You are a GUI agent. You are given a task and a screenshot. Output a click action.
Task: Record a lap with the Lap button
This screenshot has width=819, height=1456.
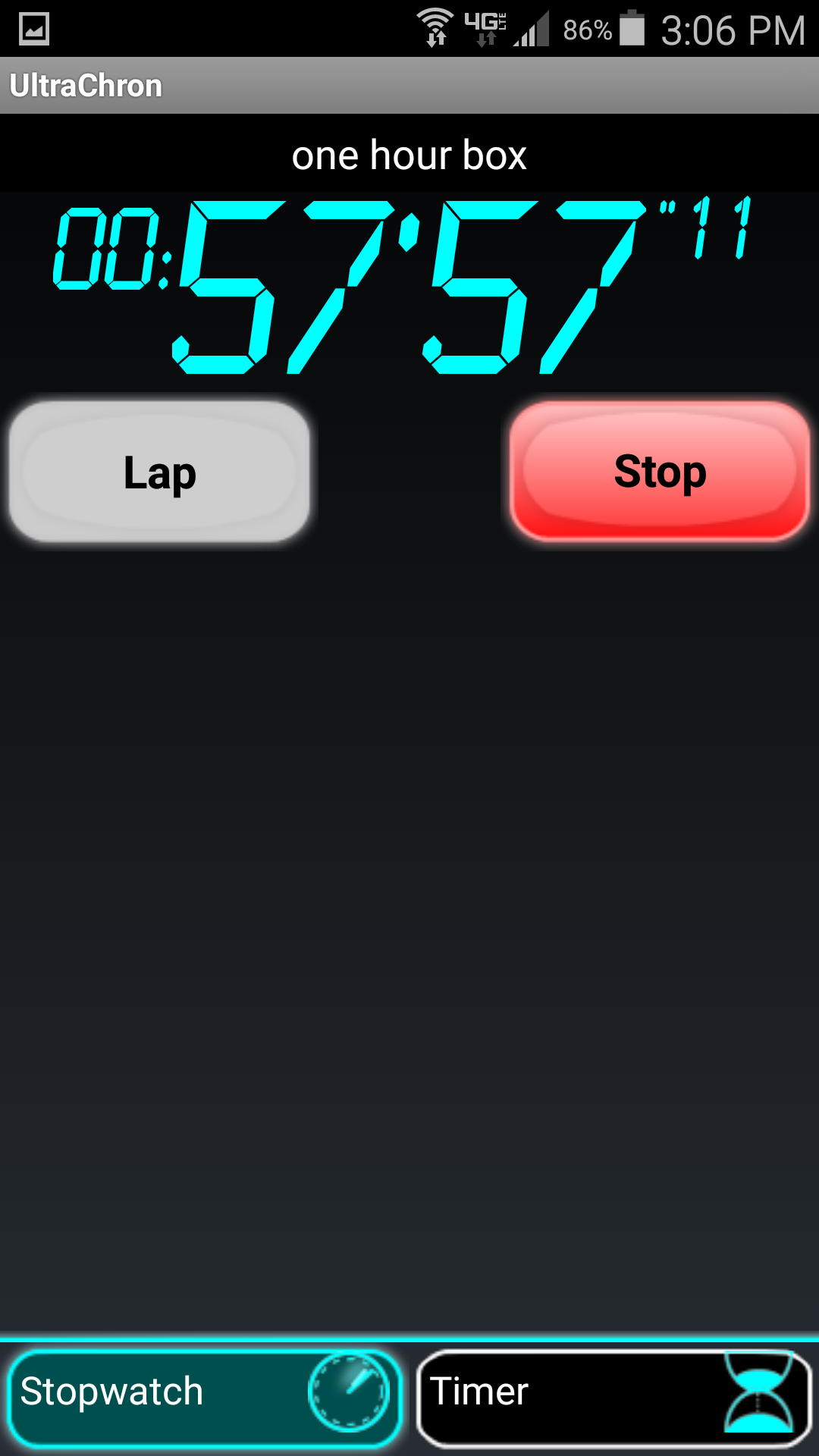point(159,472)
